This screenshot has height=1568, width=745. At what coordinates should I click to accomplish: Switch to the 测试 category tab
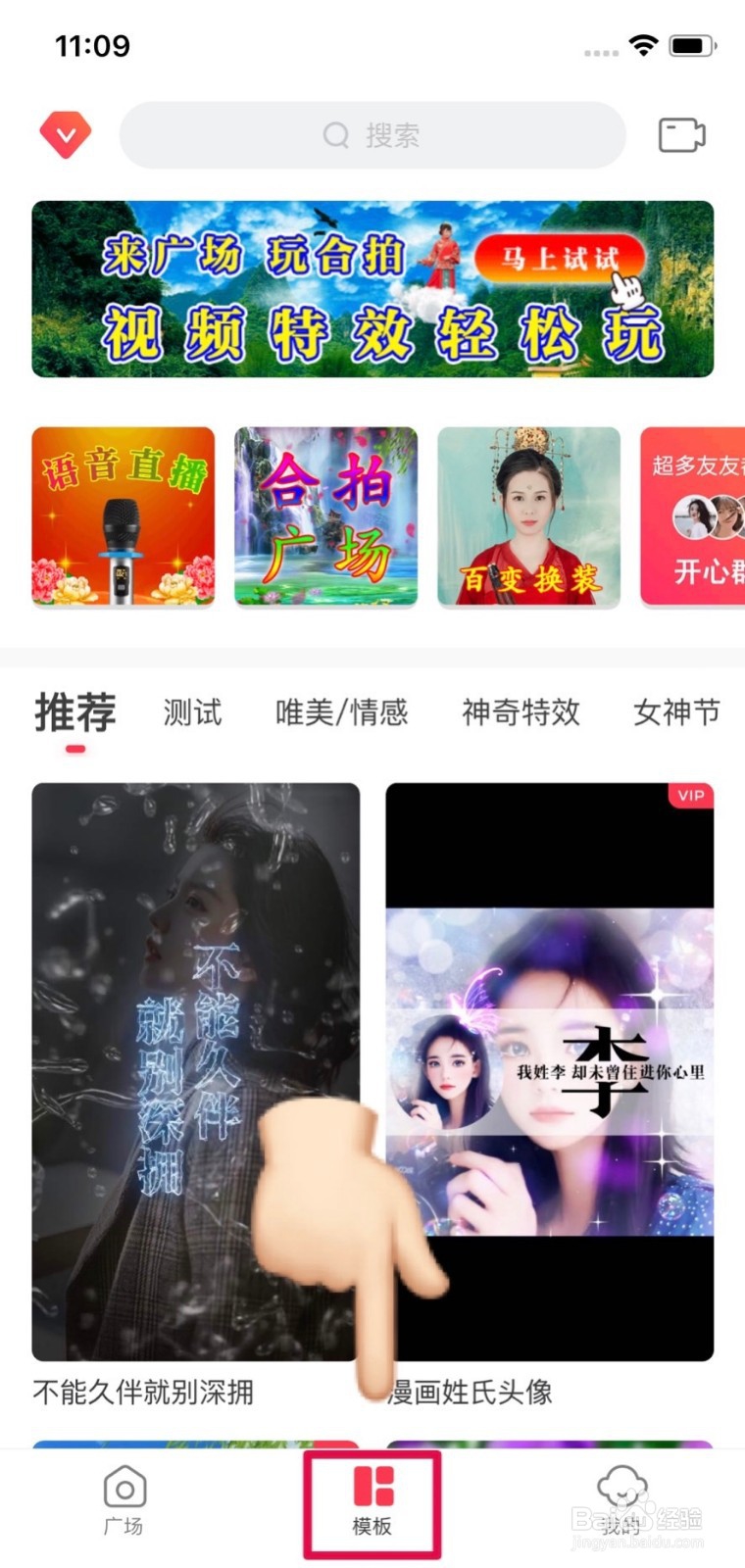(x=192, y=712)
